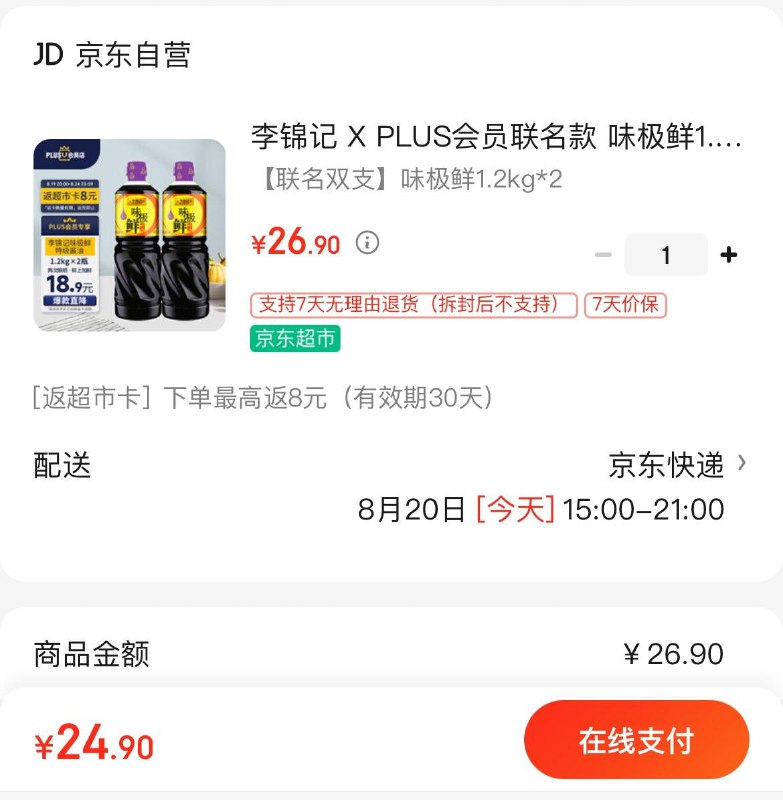
Task: Click the quantity input showing 1
Action: (x=666, y=254)
